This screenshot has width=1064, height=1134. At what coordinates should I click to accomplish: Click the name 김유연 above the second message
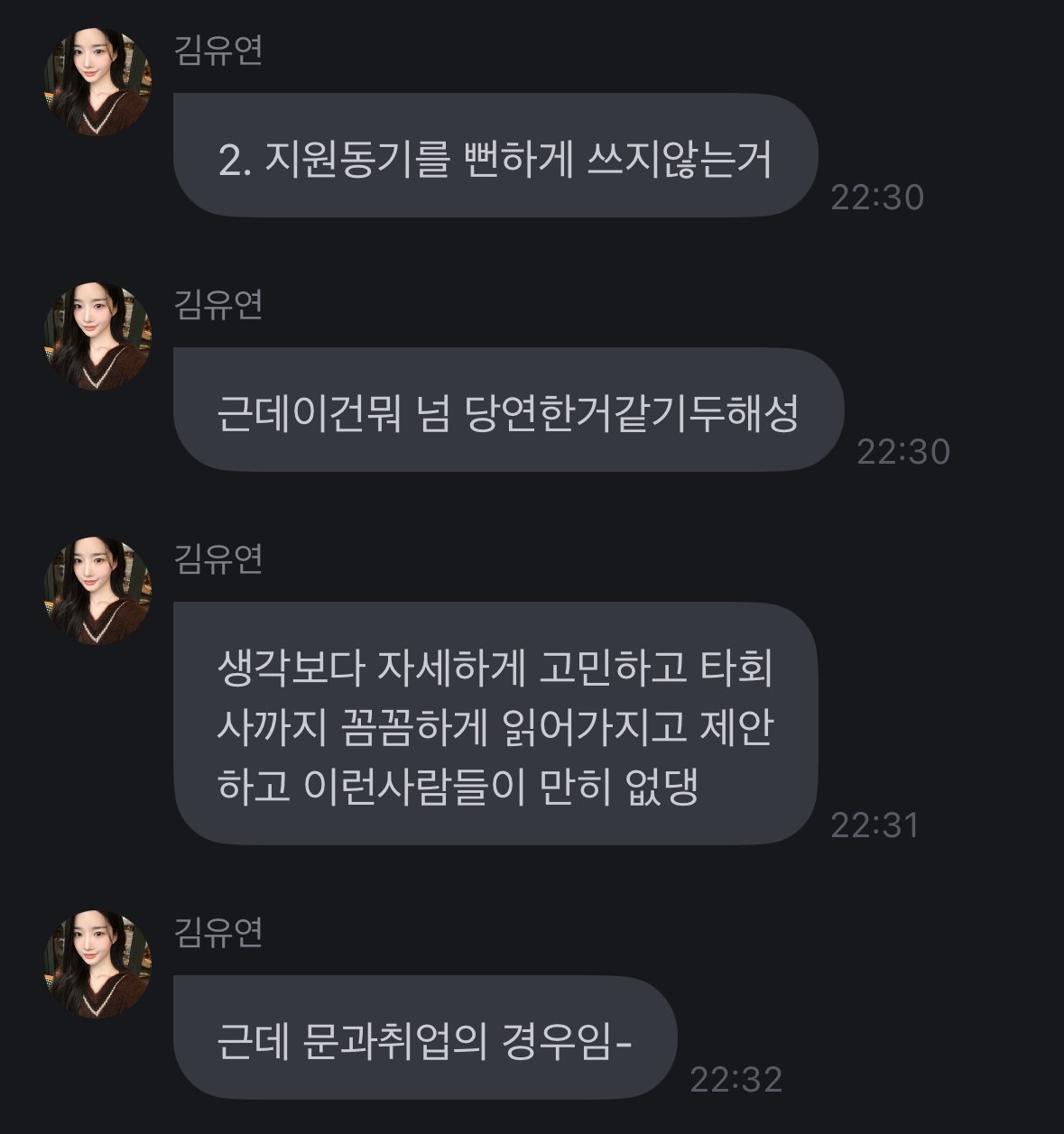217,307
